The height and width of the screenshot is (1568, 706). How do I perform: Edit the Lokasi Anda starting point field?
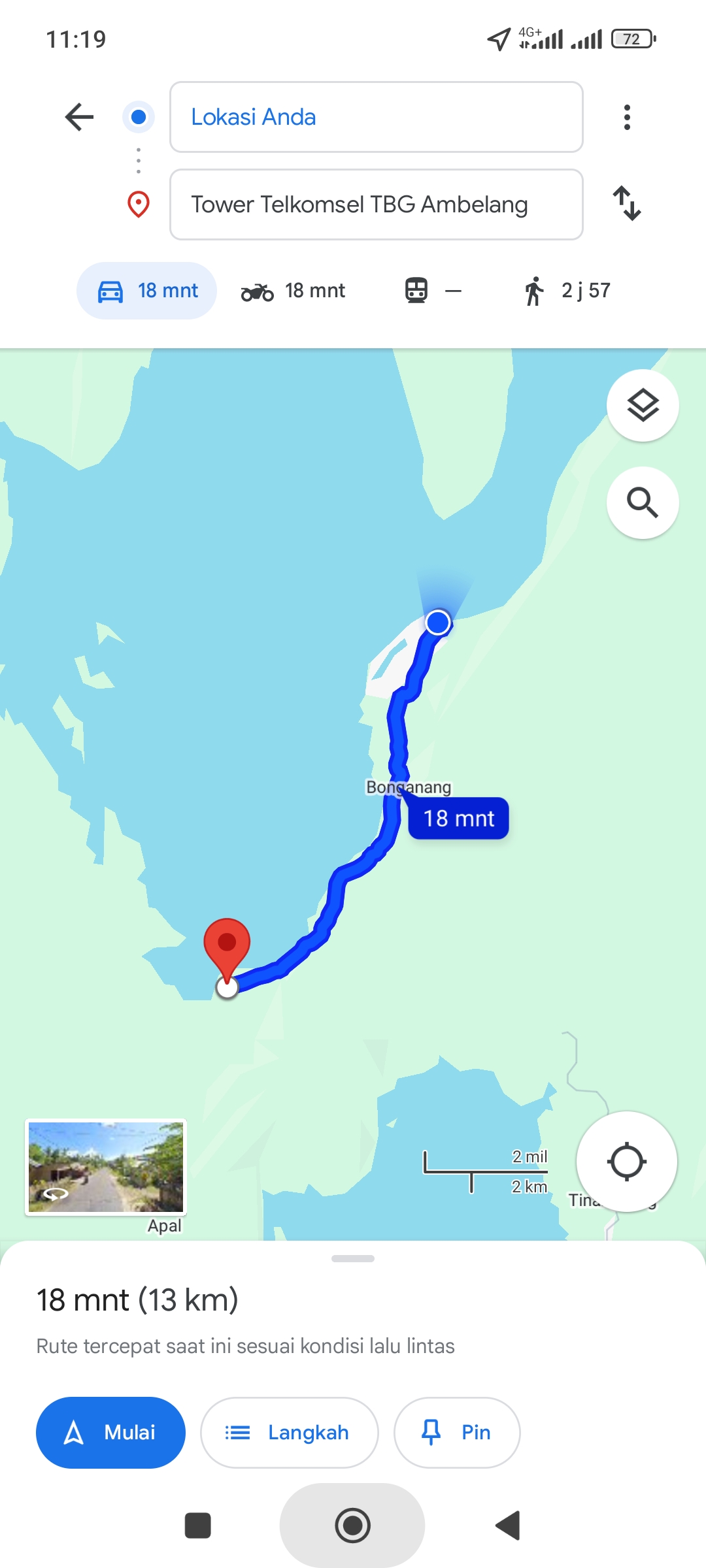pos(376,117)
